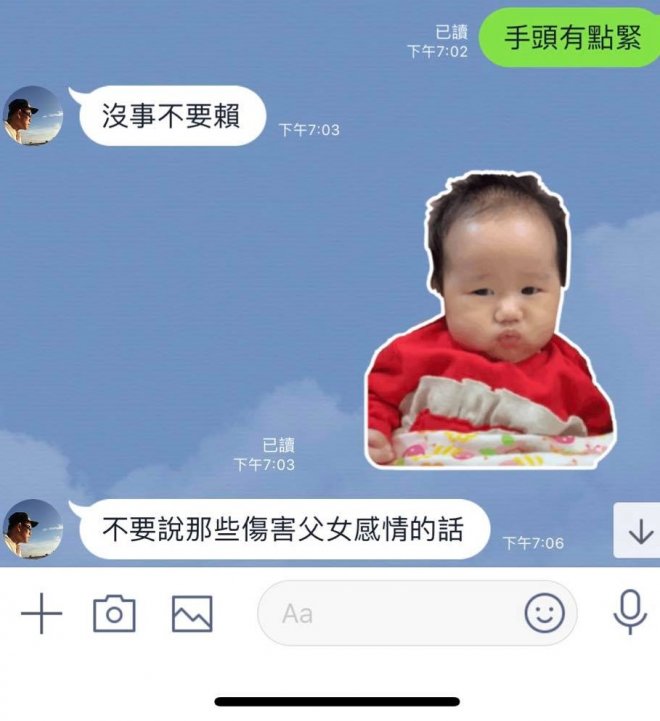This screenshot has width=660, height=721.
Task: Open the plus attachment menu
Action: click(x=41, y=613)
